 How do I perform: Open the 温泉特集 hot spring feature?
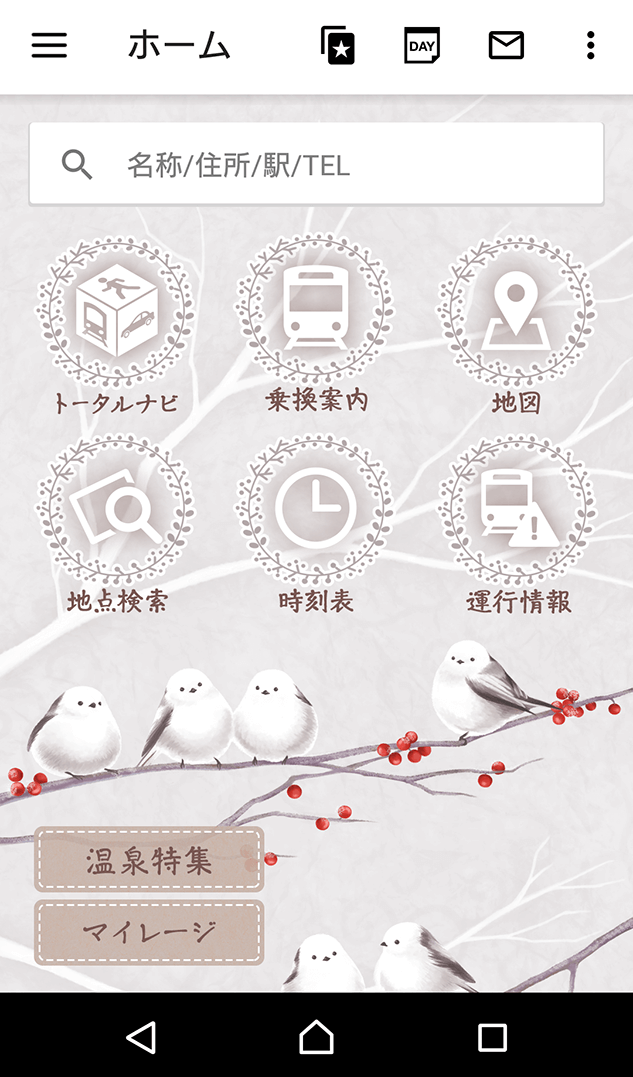click(x=149, y=859)
